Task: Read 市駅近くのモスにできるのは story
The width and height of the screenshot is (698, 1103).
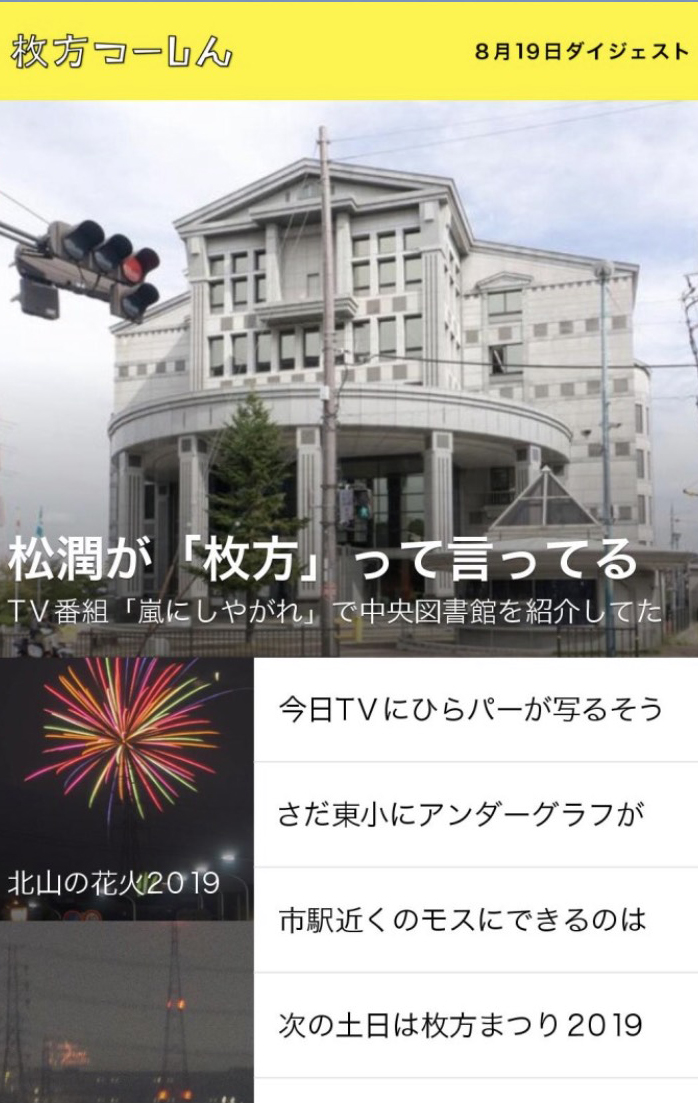Action: 463,919
